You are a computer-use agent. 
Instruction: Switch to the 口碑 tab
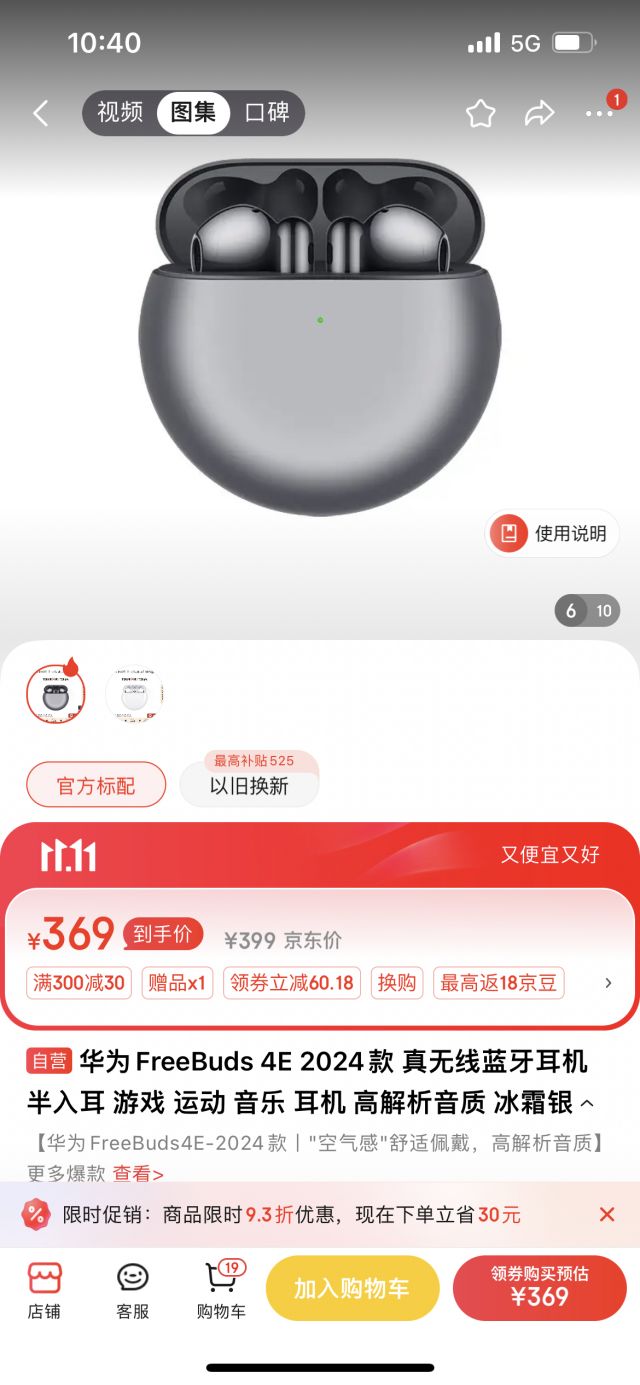[x=267, y=113]
